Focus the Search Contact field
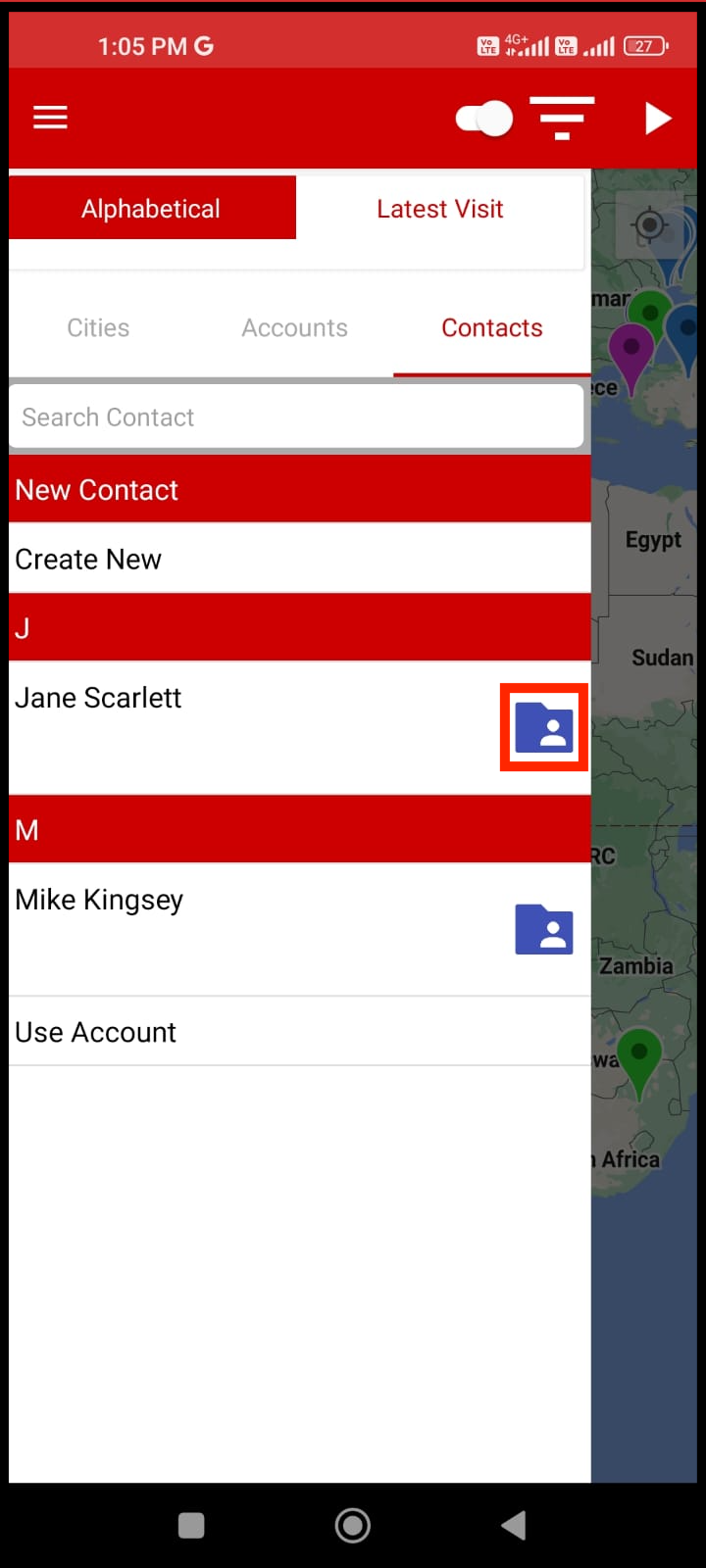 (294, 417)
